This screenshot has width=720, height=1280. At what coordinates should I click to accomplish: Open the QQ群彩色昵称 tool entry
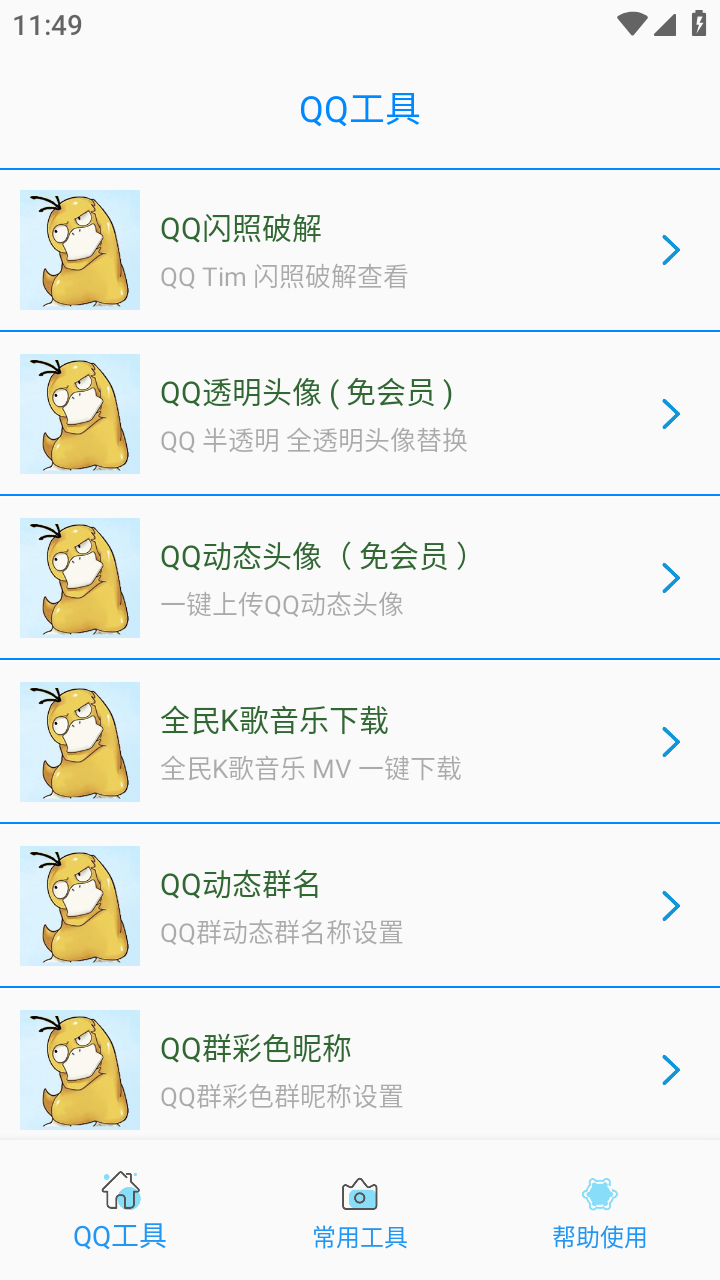[360, 1070]
